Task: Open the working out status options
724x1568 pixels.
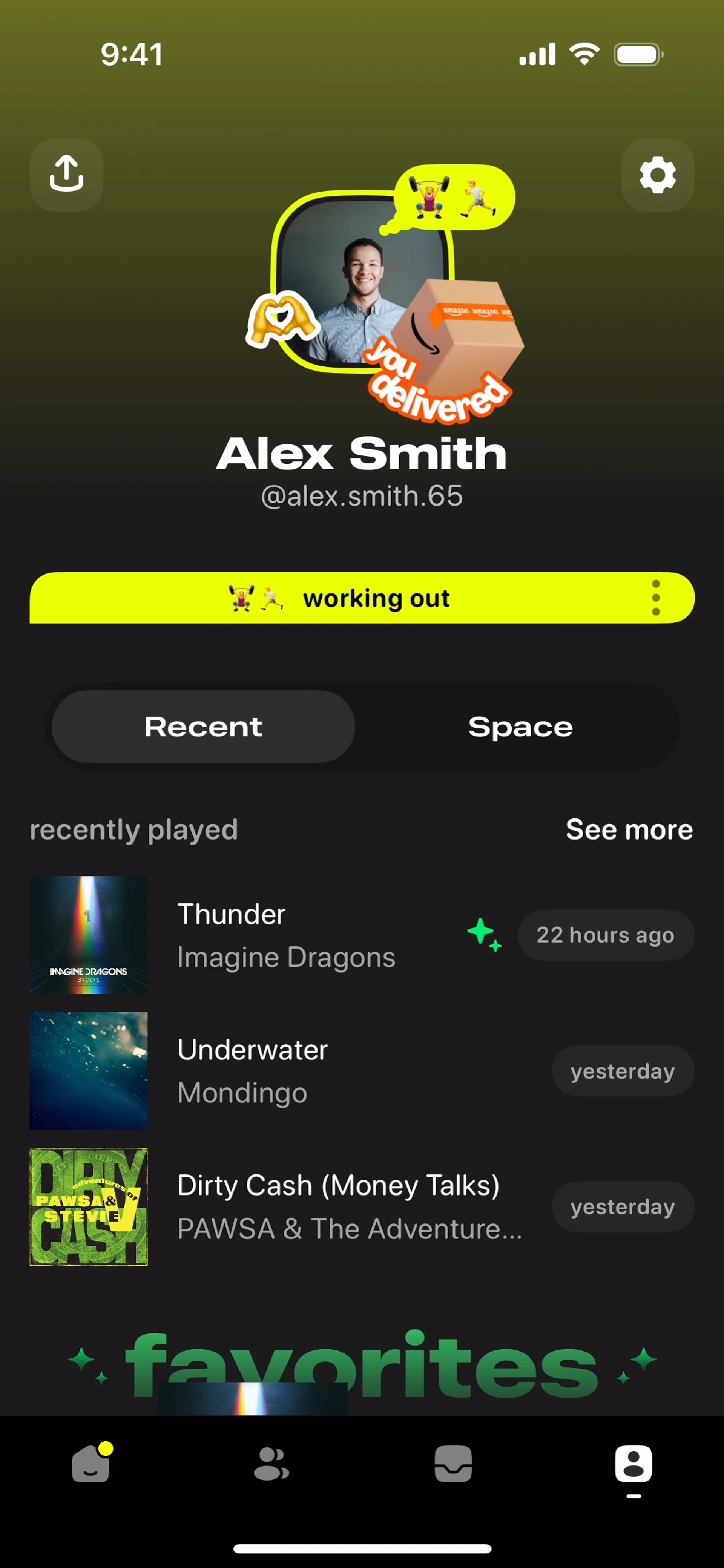Action: click(x=655, y=598)
